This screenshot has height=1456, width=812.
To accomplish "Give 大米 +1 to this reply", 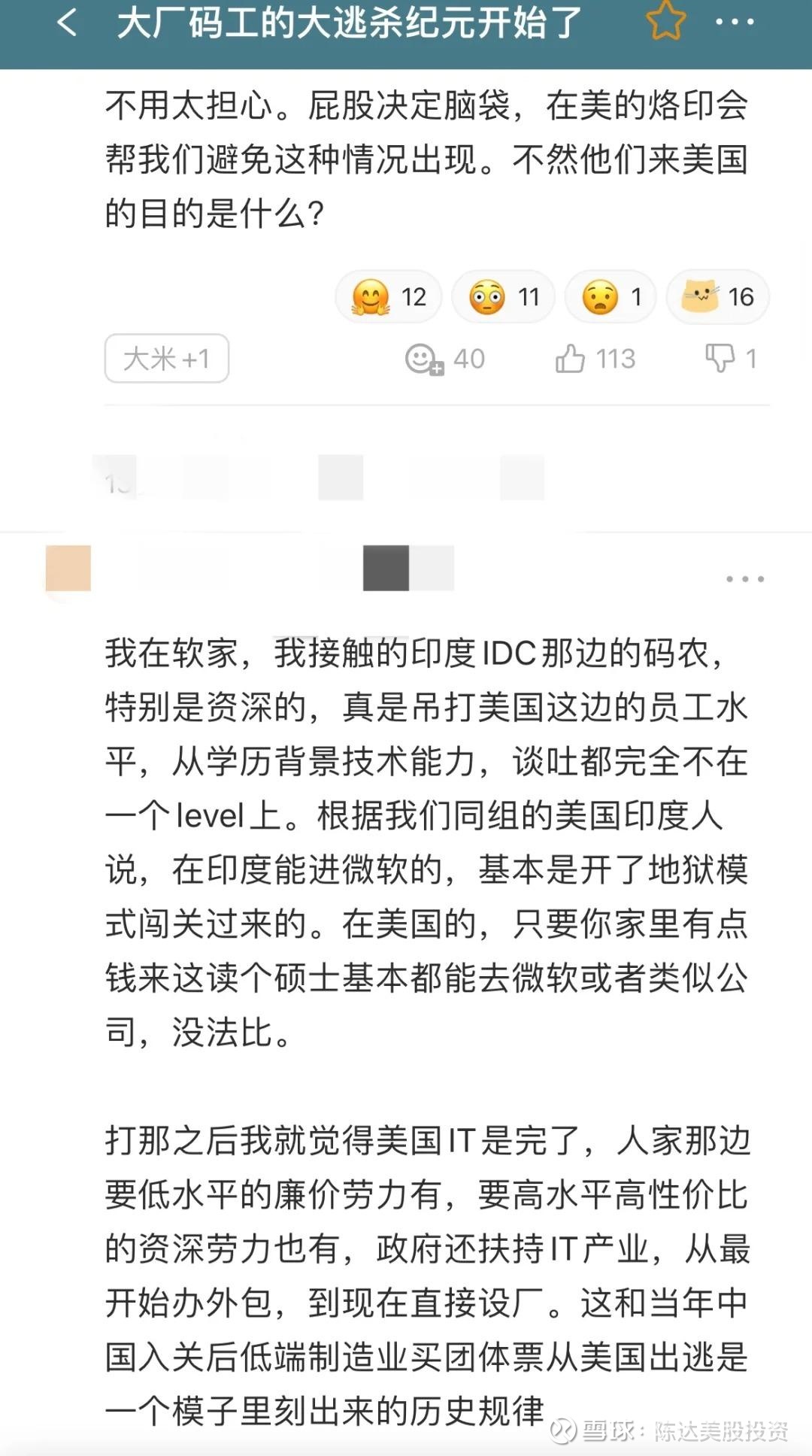I will click(x=166, y=359).
